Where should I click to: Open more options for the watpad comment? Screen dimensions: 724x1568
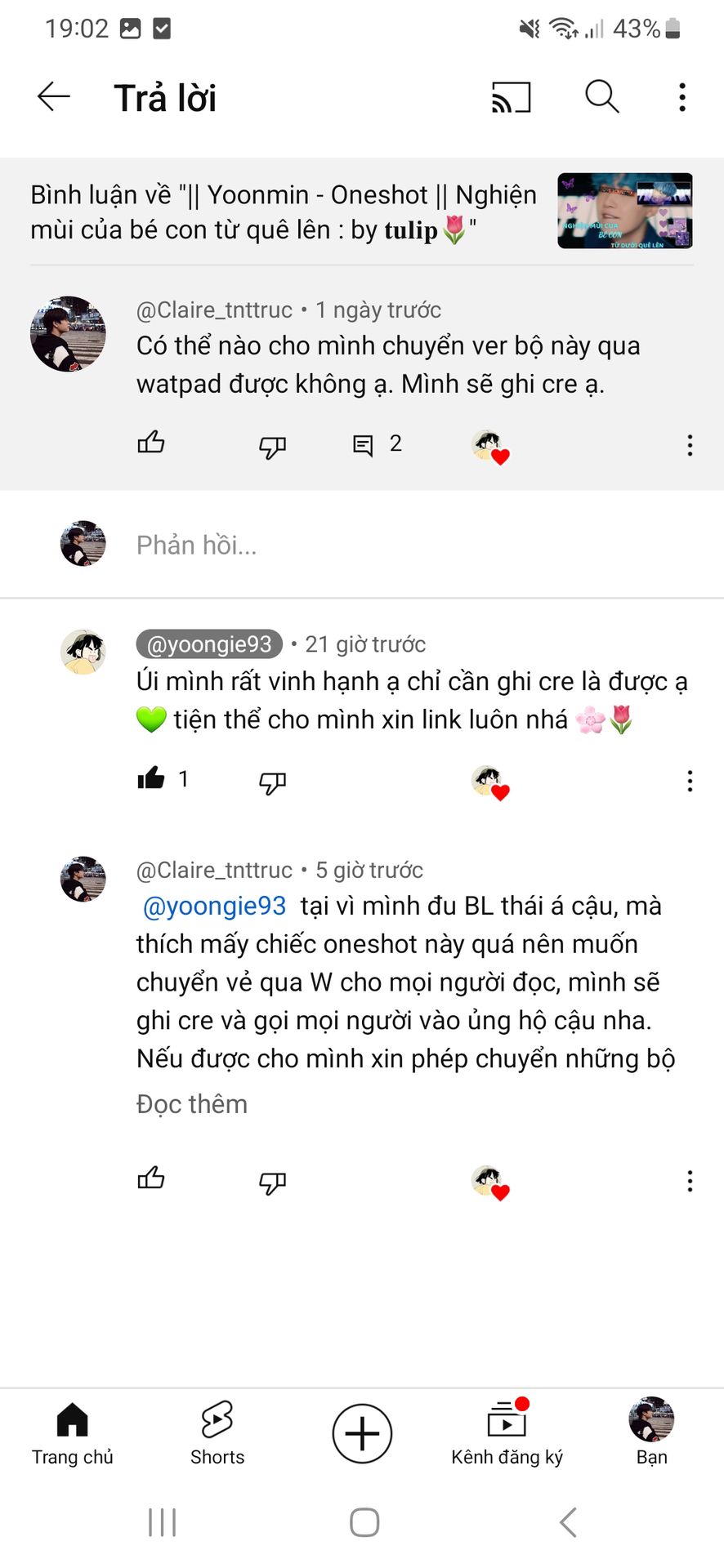click(690, 445)
